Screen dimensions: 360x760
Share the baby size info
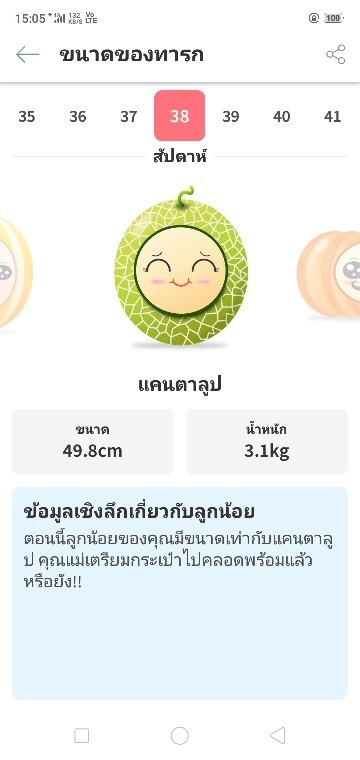coord(335,55)
